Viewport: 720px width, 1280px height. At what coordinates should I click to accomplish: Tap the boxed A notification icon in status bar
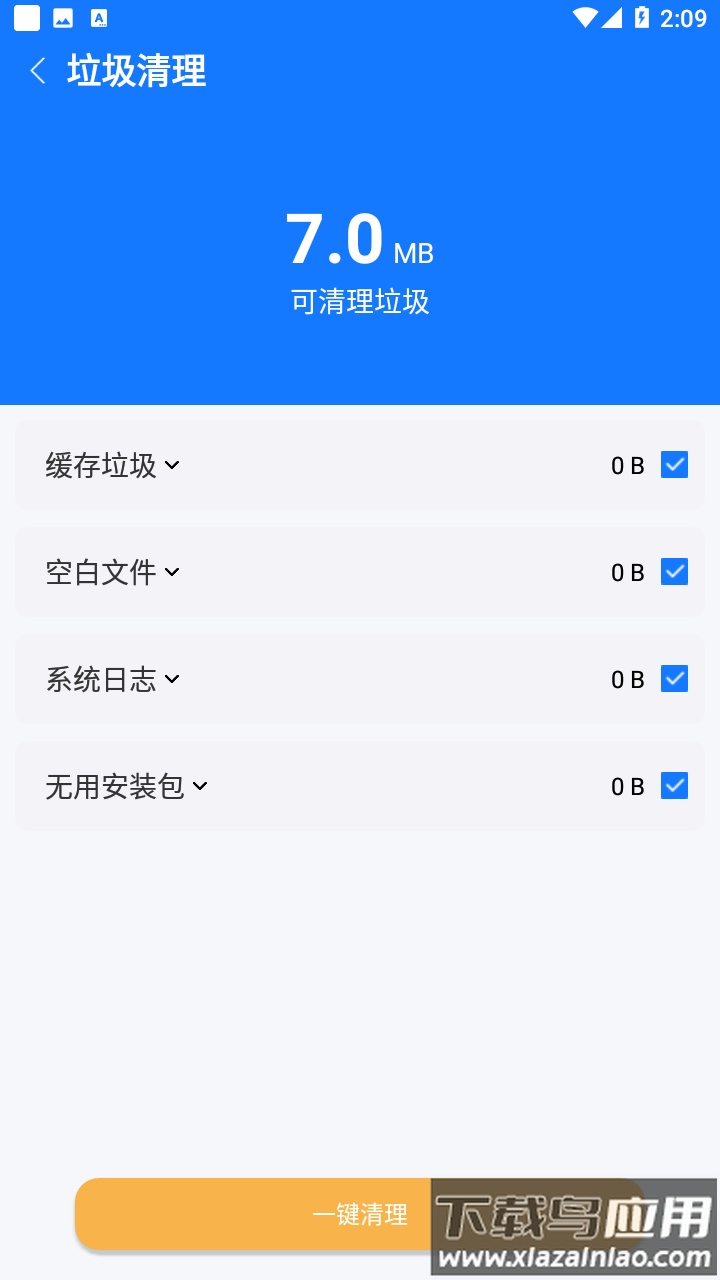(x=100, y=17)
